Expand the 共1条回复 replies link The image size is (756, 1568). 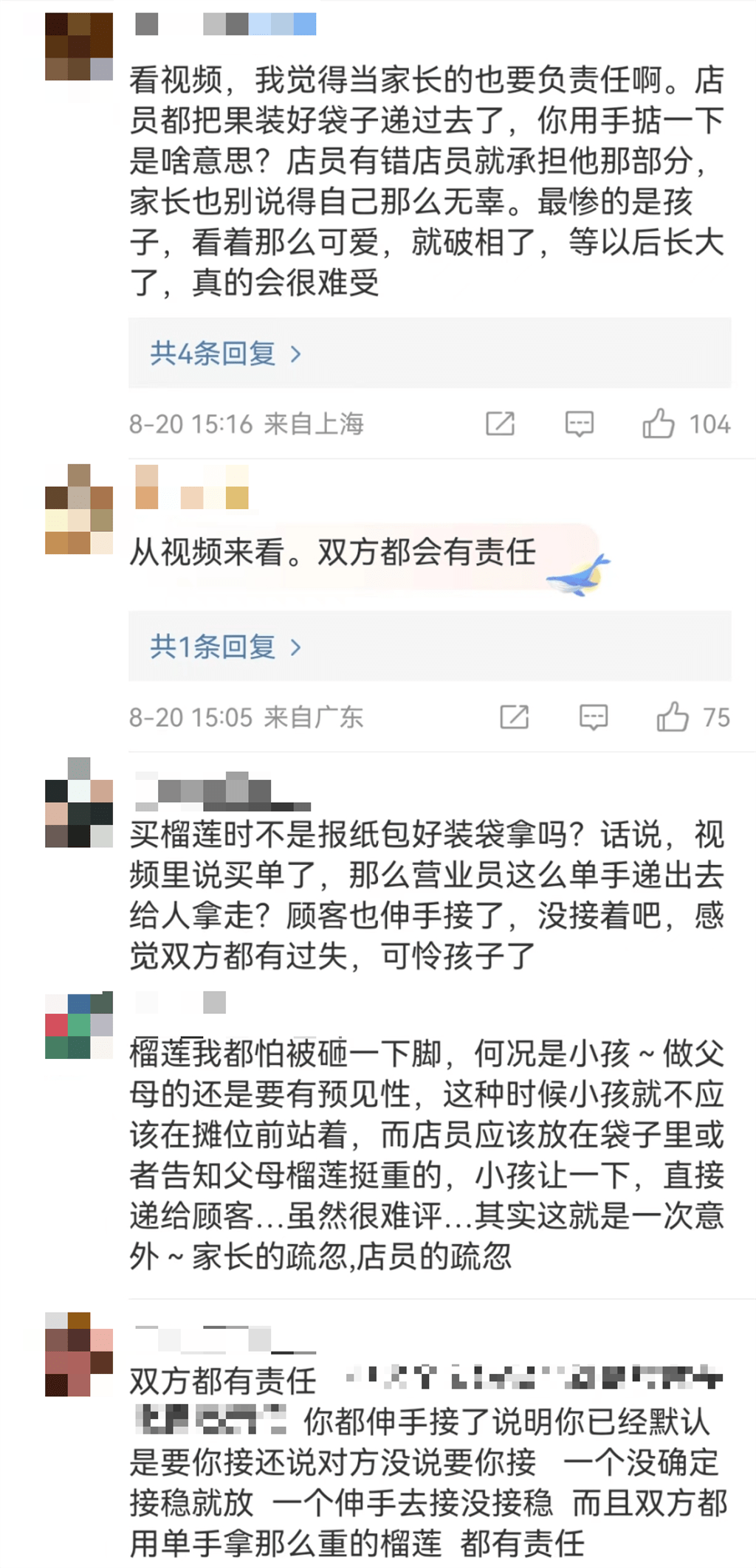tap(225, 647)
